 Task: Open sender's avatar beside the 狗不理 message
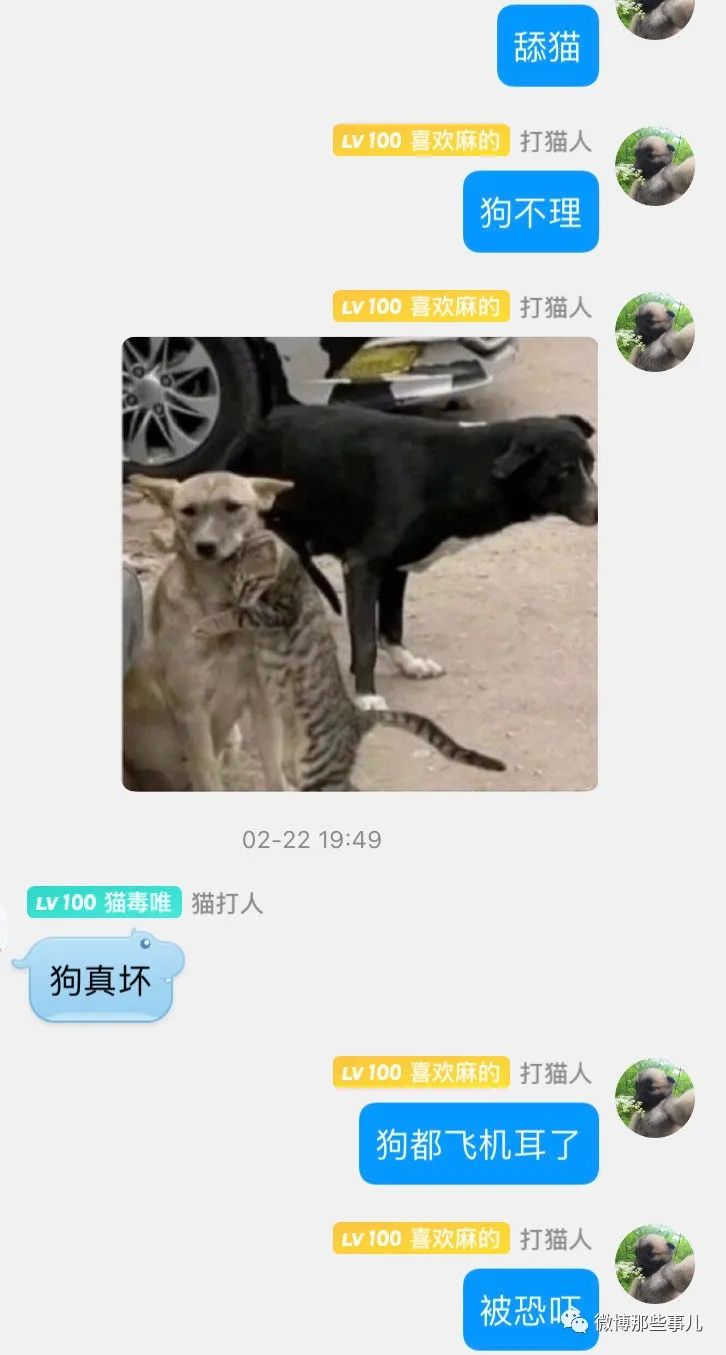pos(655,166)
